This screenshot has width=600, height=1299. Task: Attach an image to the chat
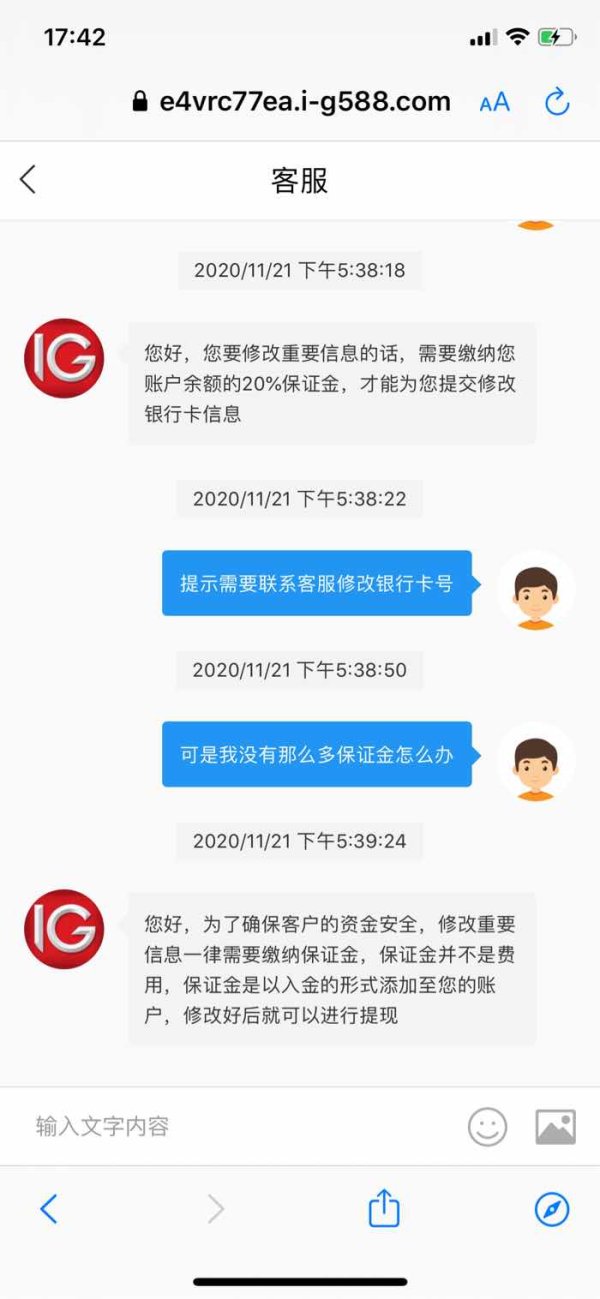[555, 1127]
